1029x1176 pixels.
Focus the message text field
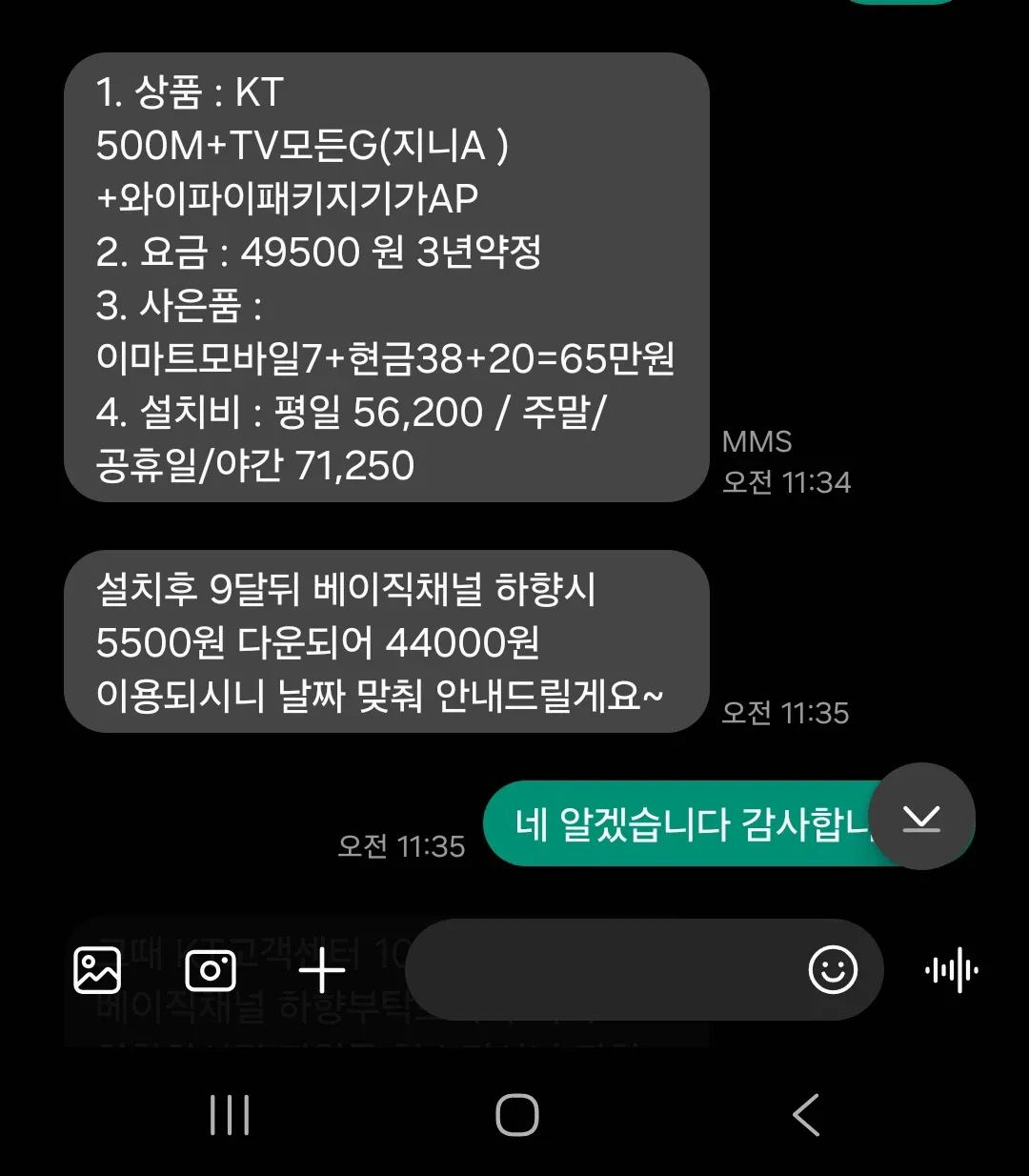coord(600,970)
